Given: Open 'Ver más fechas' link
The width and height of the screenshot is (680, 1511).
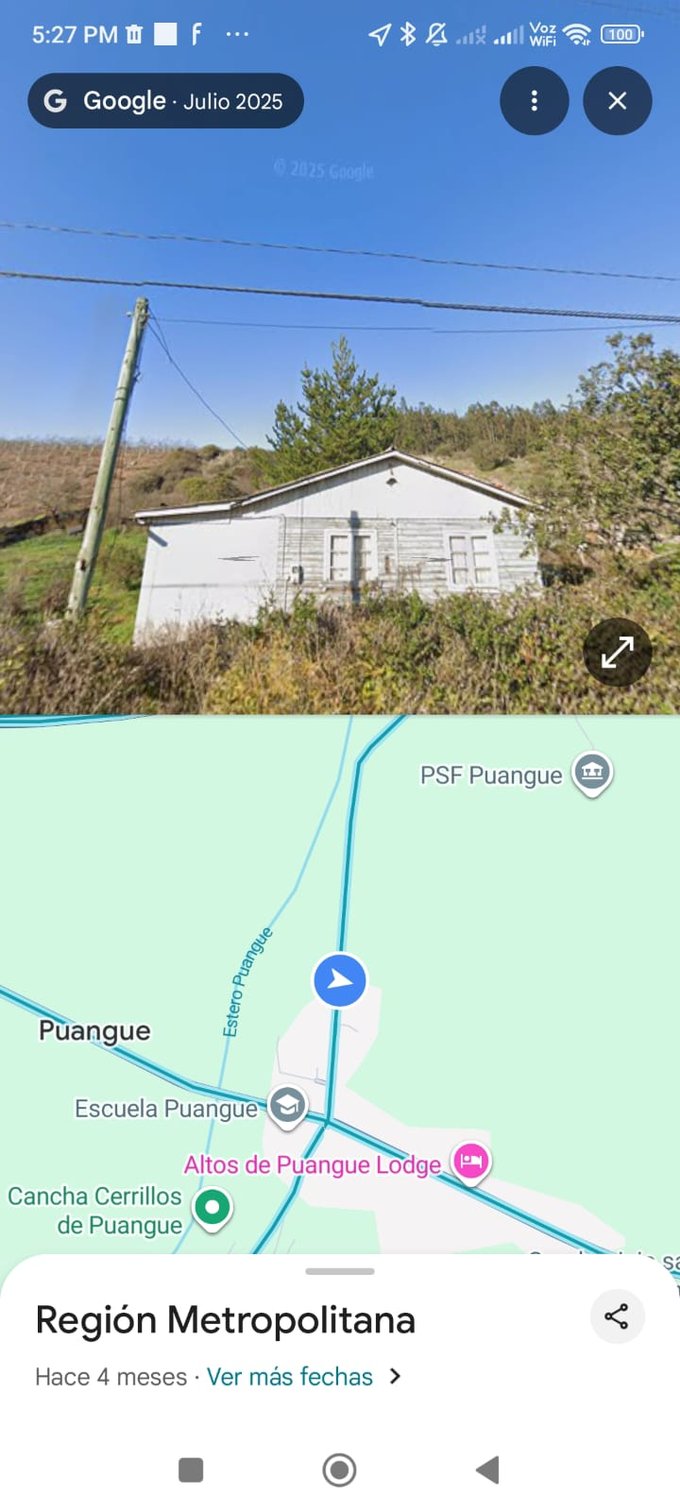Looking at the screenshot, I should click(290, 1377).
